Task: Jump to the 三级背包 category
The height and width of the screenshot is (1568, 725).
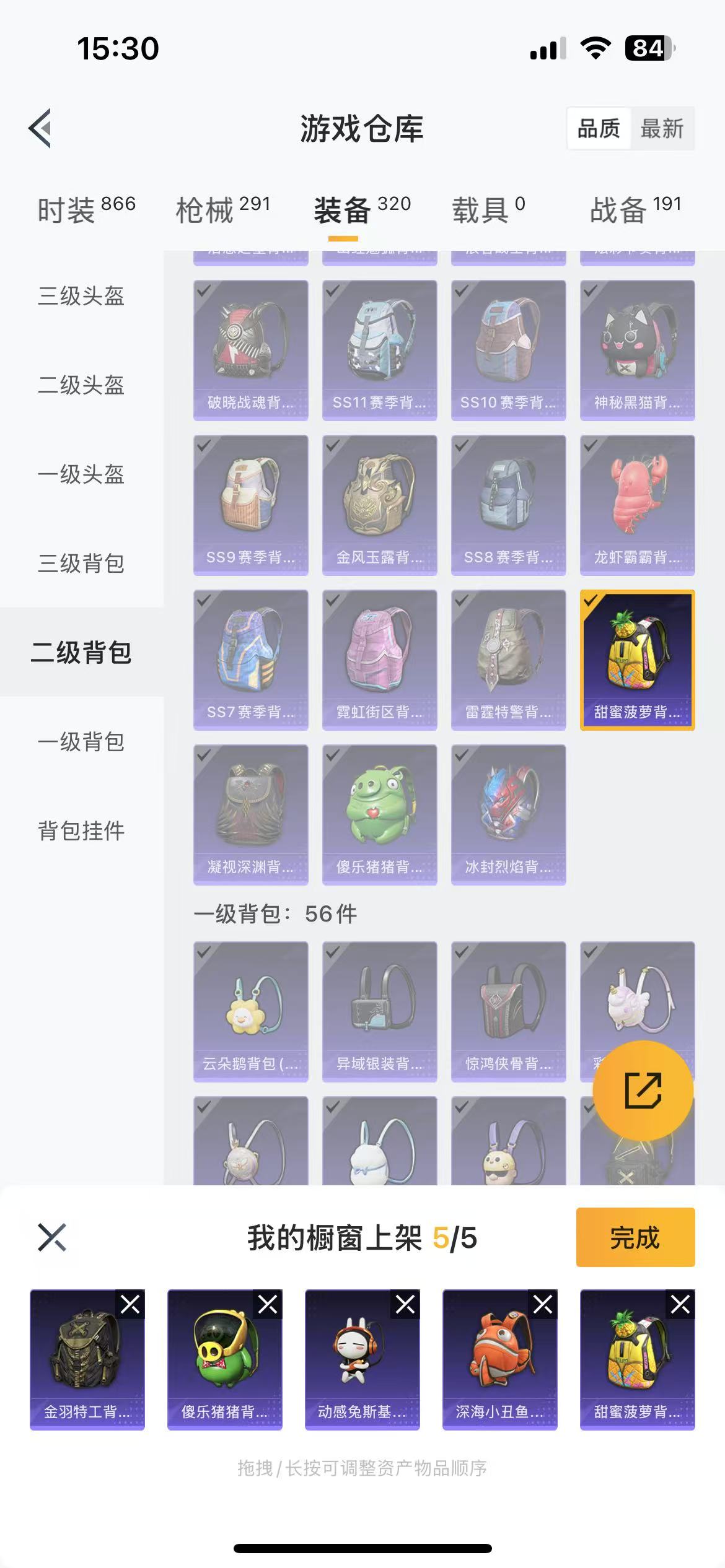Action: (x=81, y=564)
